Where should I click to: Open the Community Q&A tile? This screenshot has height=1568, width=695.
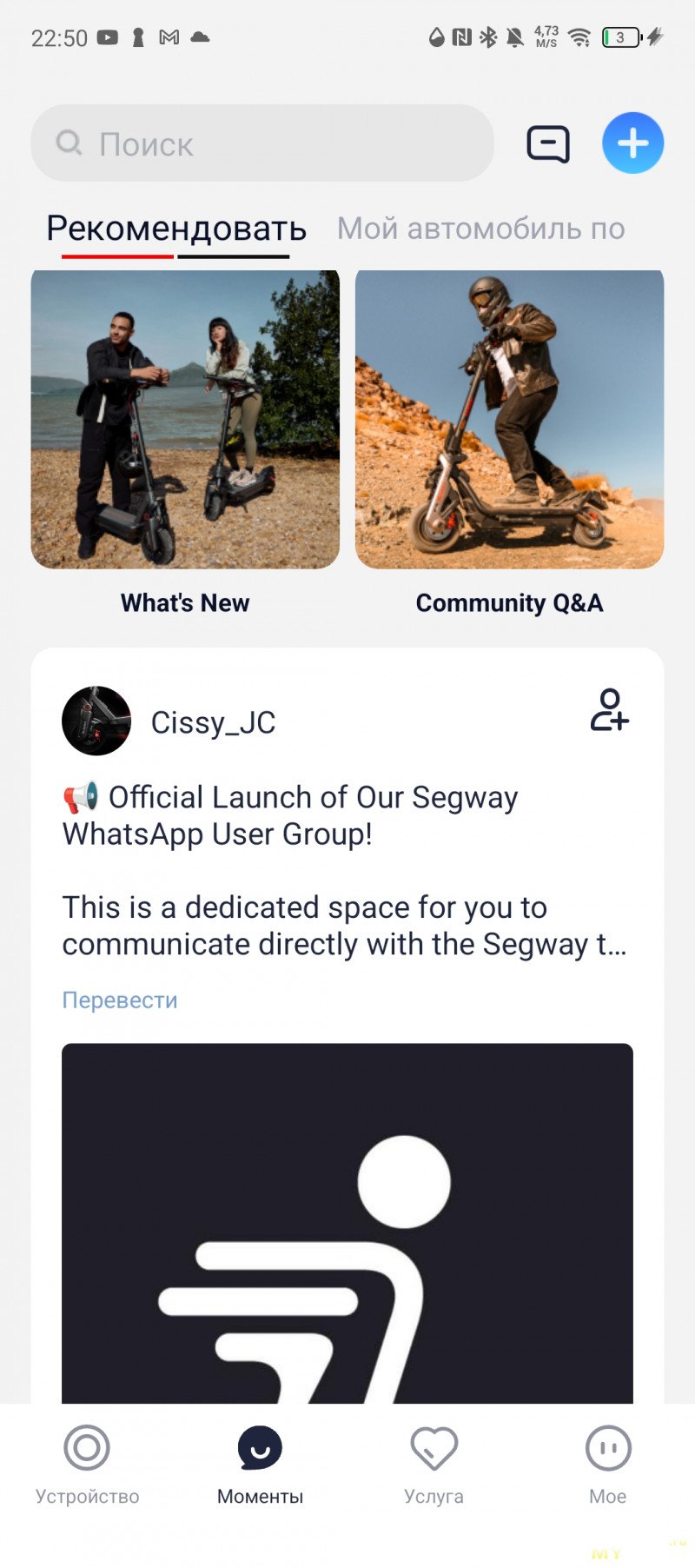(510, 443)
